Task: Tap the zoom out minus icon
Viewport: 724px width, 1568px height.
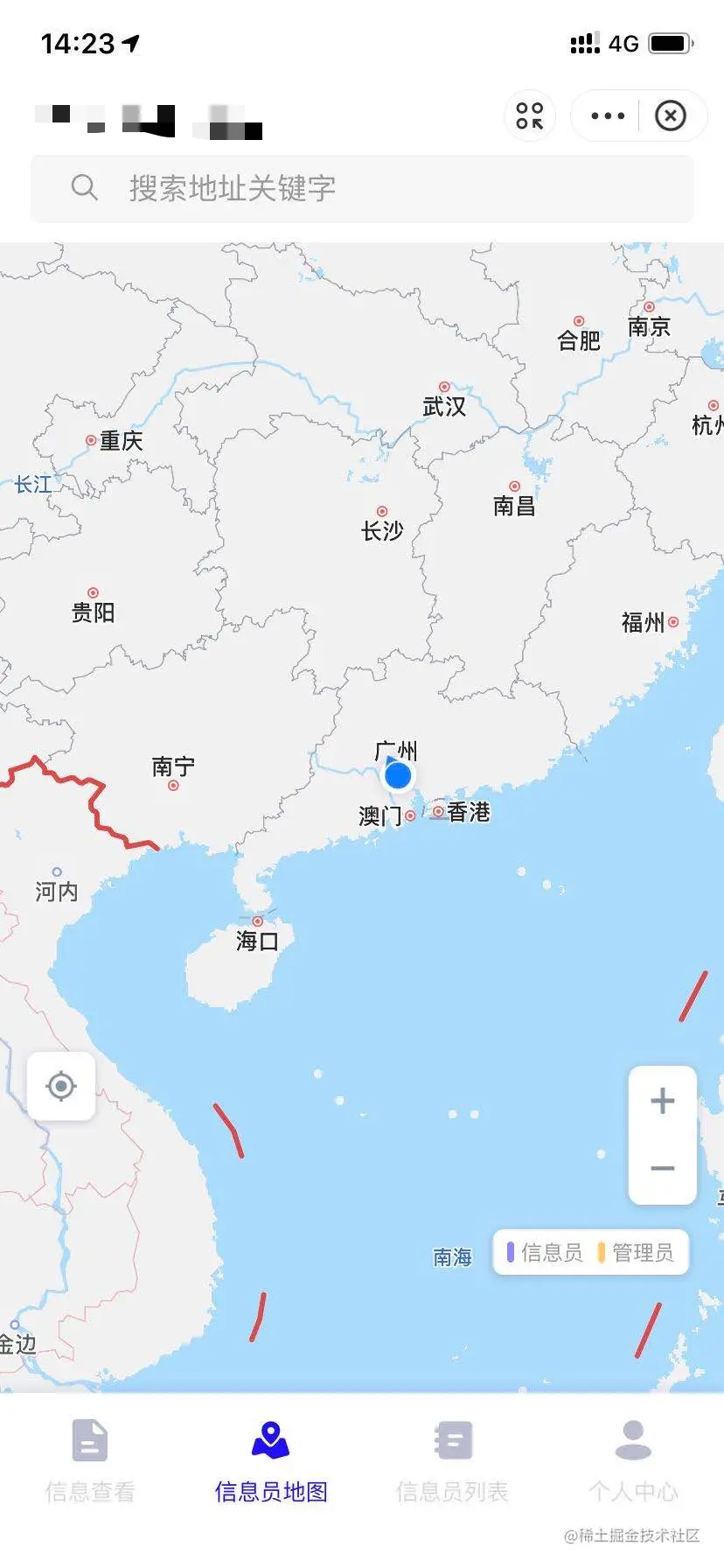Action: 662,1168
